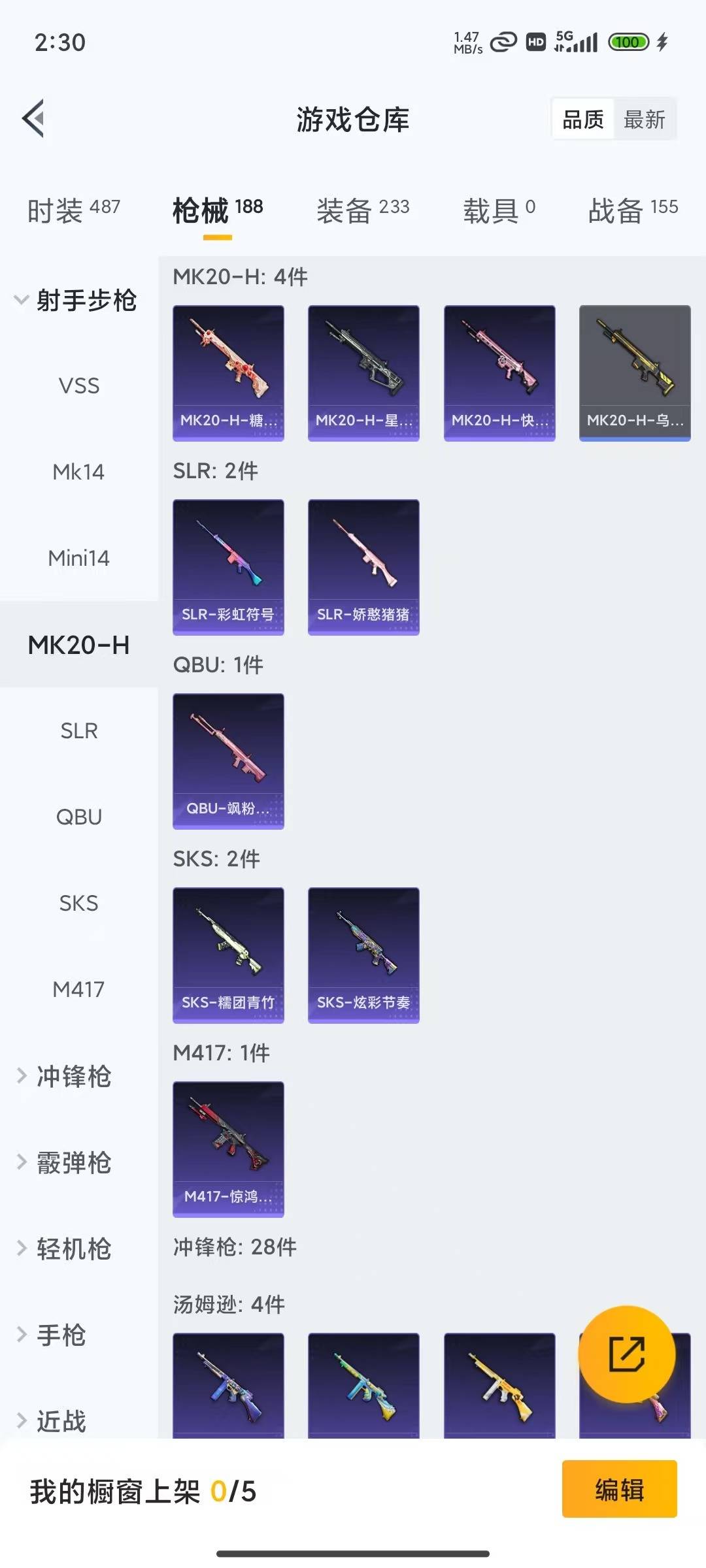Open the 装备 tab
Viewport: 706px width, 1568px height.
tap(363, 208)
